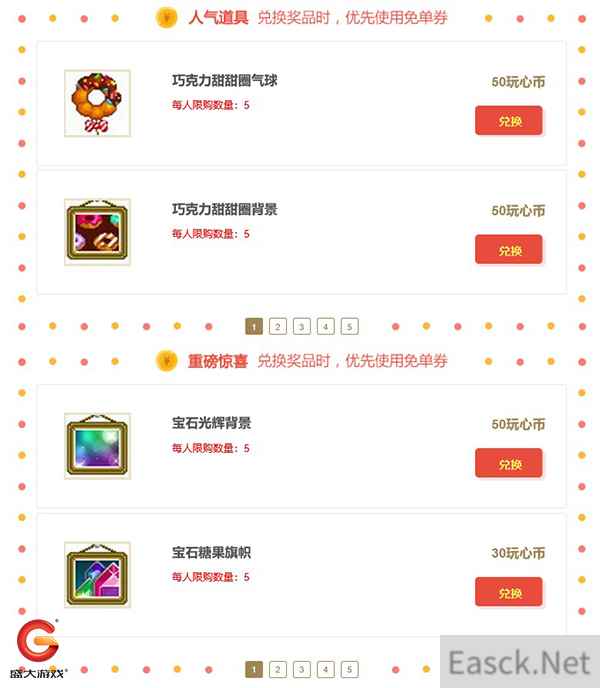Viewport: 600px width, 688px height.
Task: Jump to page 5 of 人气道具
Action: (x=349, y=326)
